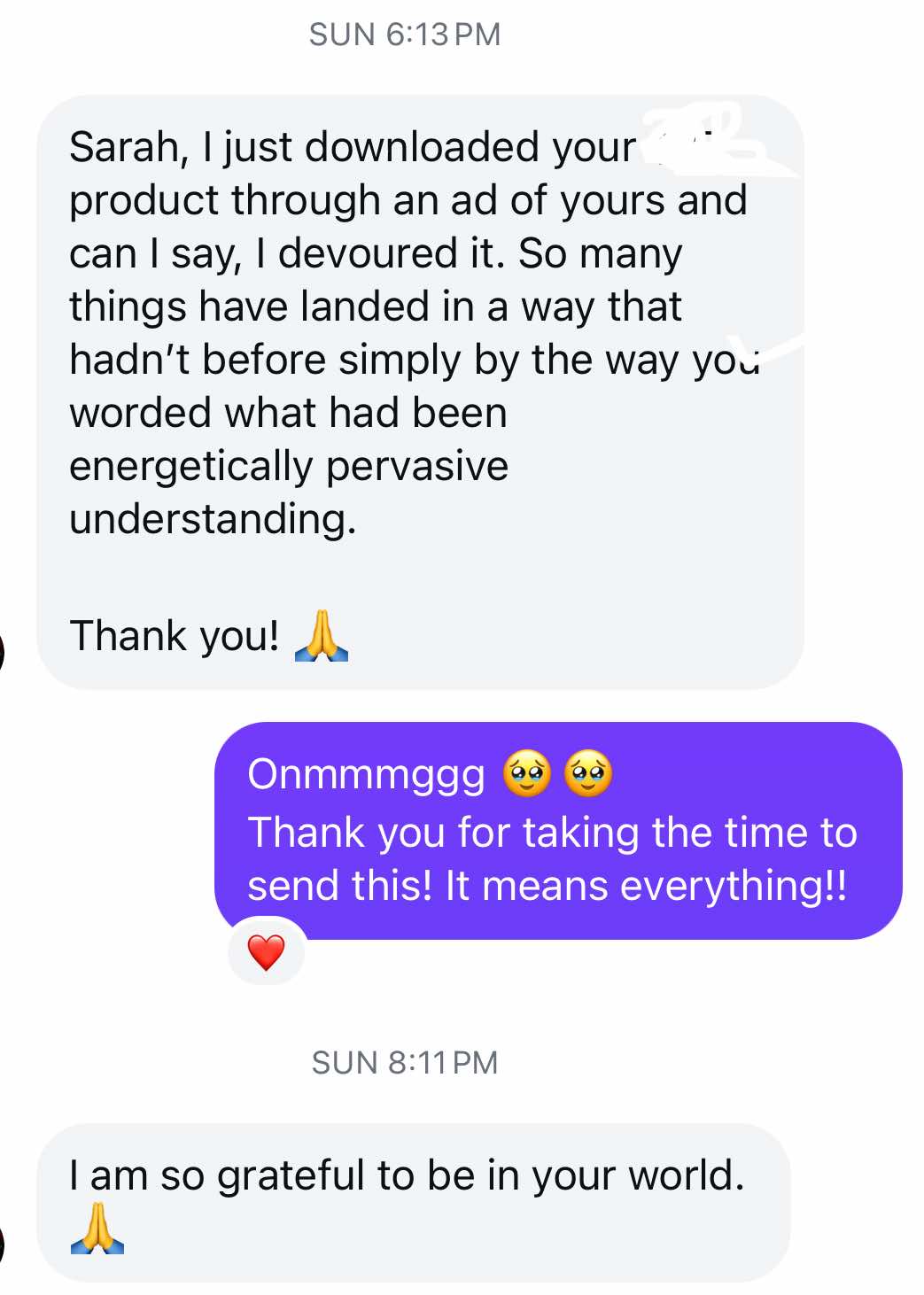Open sender's avatar beside the Thank you message
924x1295 pixels.
tap(3, 654)
